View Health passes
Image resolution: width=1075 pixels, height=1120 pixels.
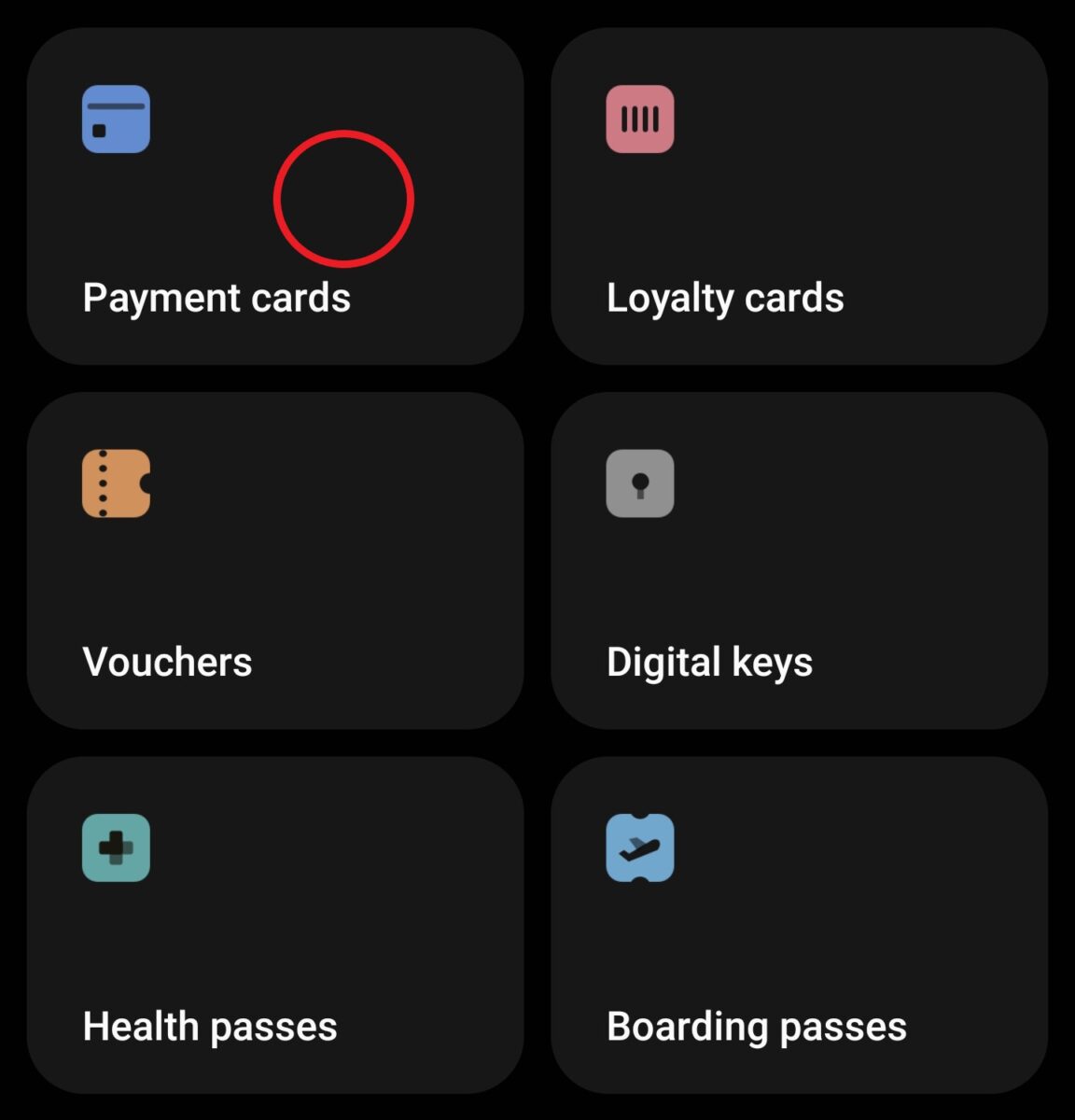(x=274, y=924)
